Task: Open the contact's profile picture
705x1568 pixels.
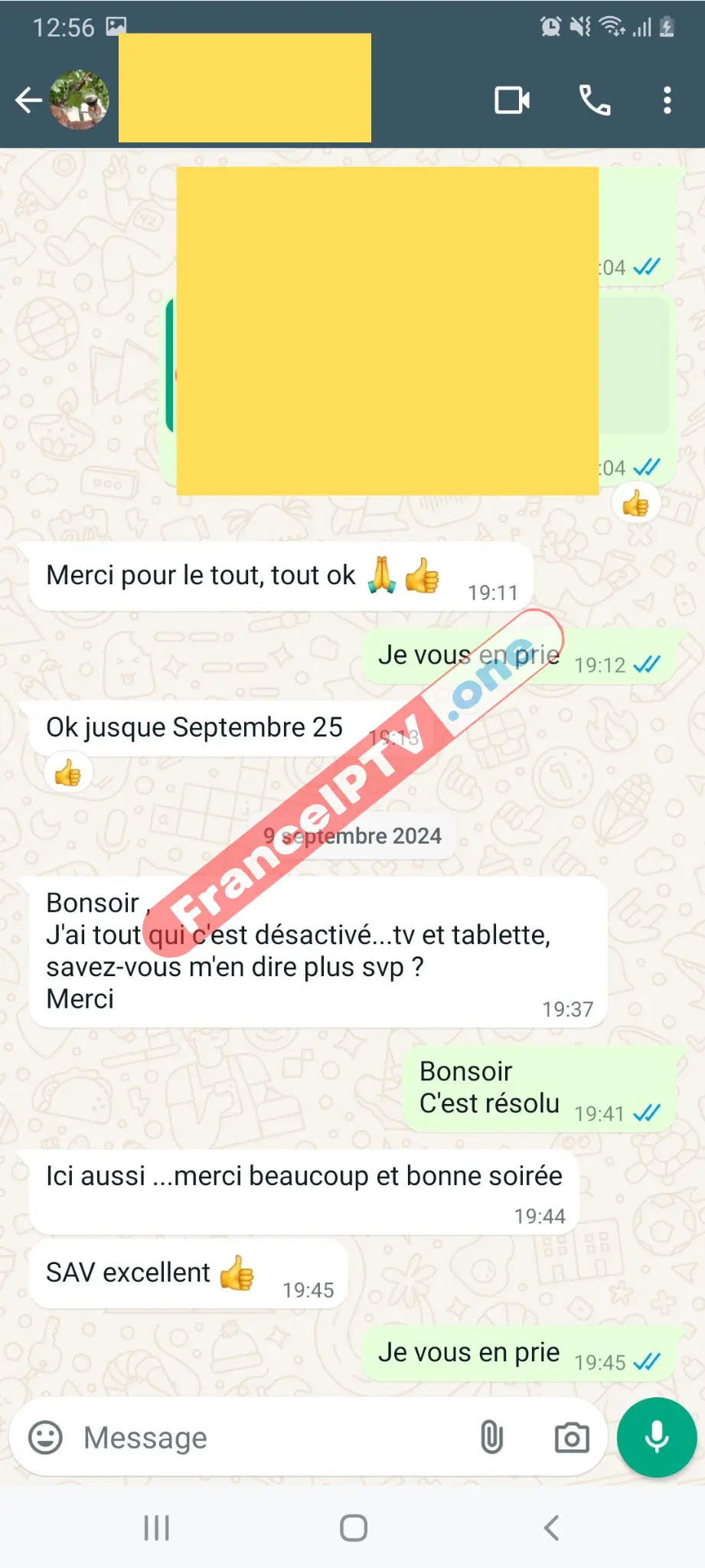Action: point(79,100)
